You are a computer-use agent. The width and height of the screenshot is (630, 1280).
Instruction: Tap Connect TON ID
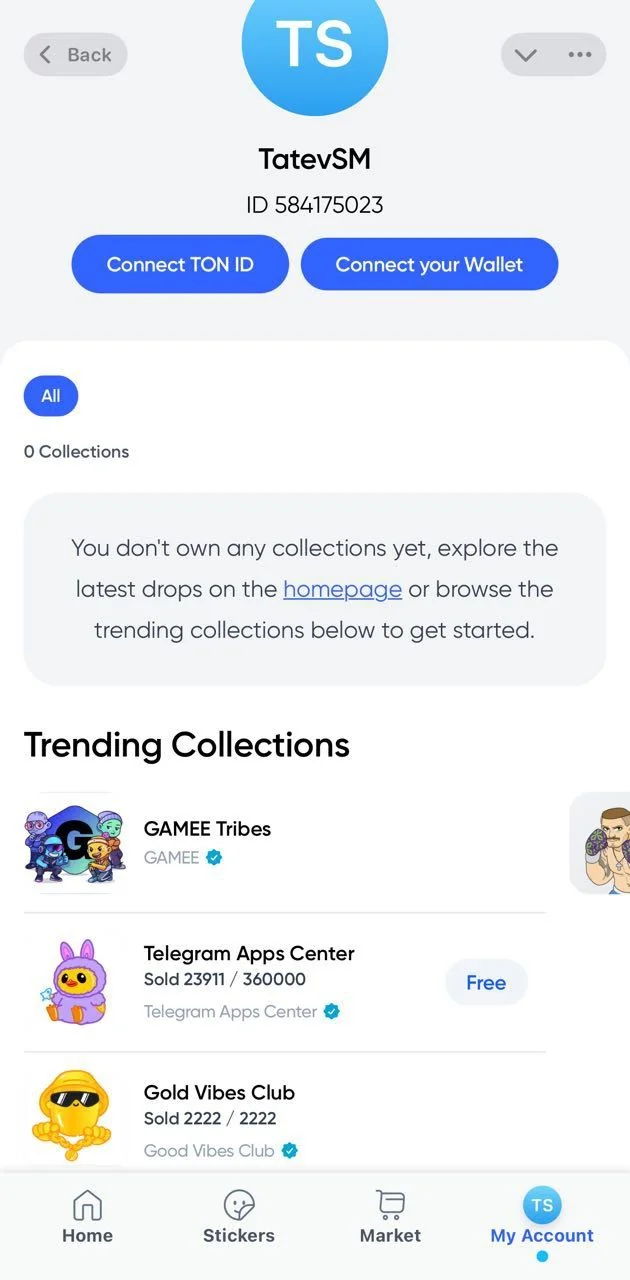180,265
